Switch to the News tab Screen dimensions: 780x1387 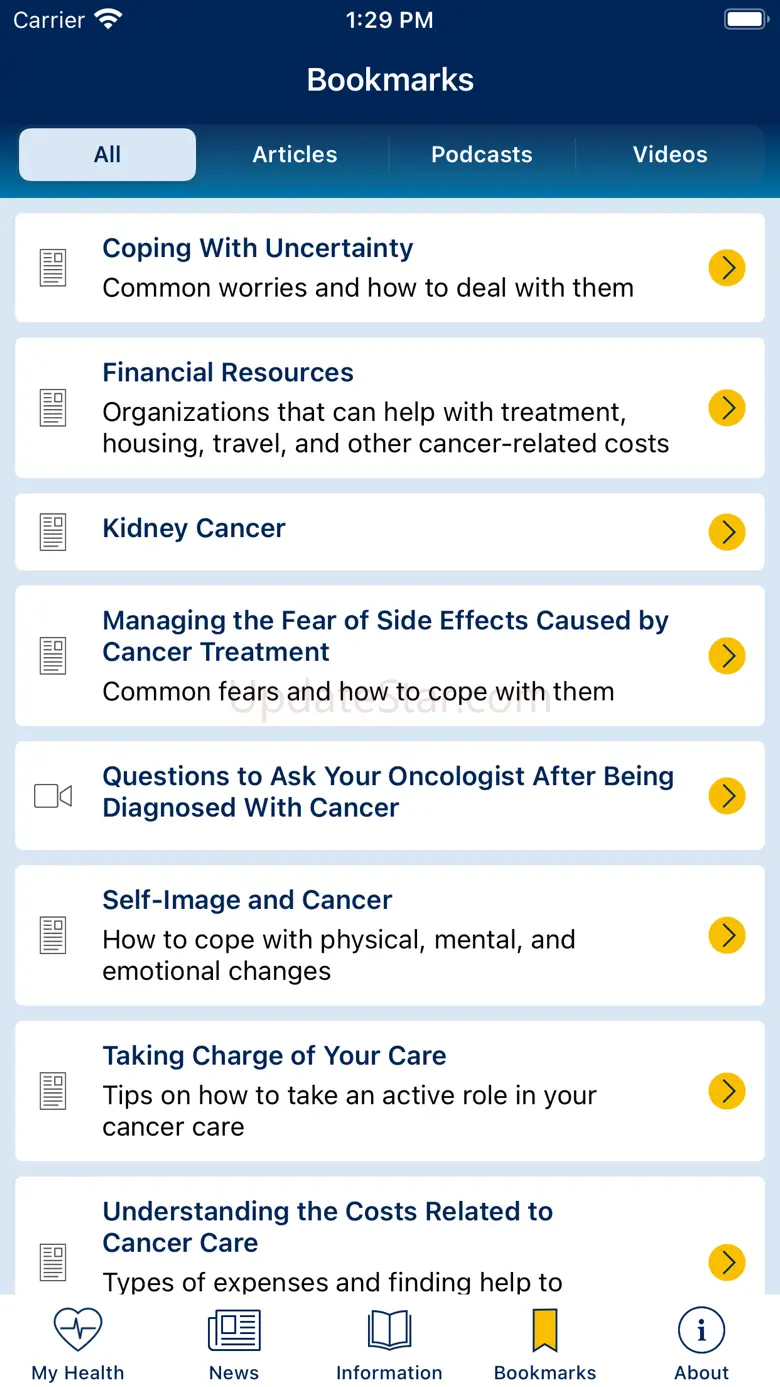point(234,1343)
